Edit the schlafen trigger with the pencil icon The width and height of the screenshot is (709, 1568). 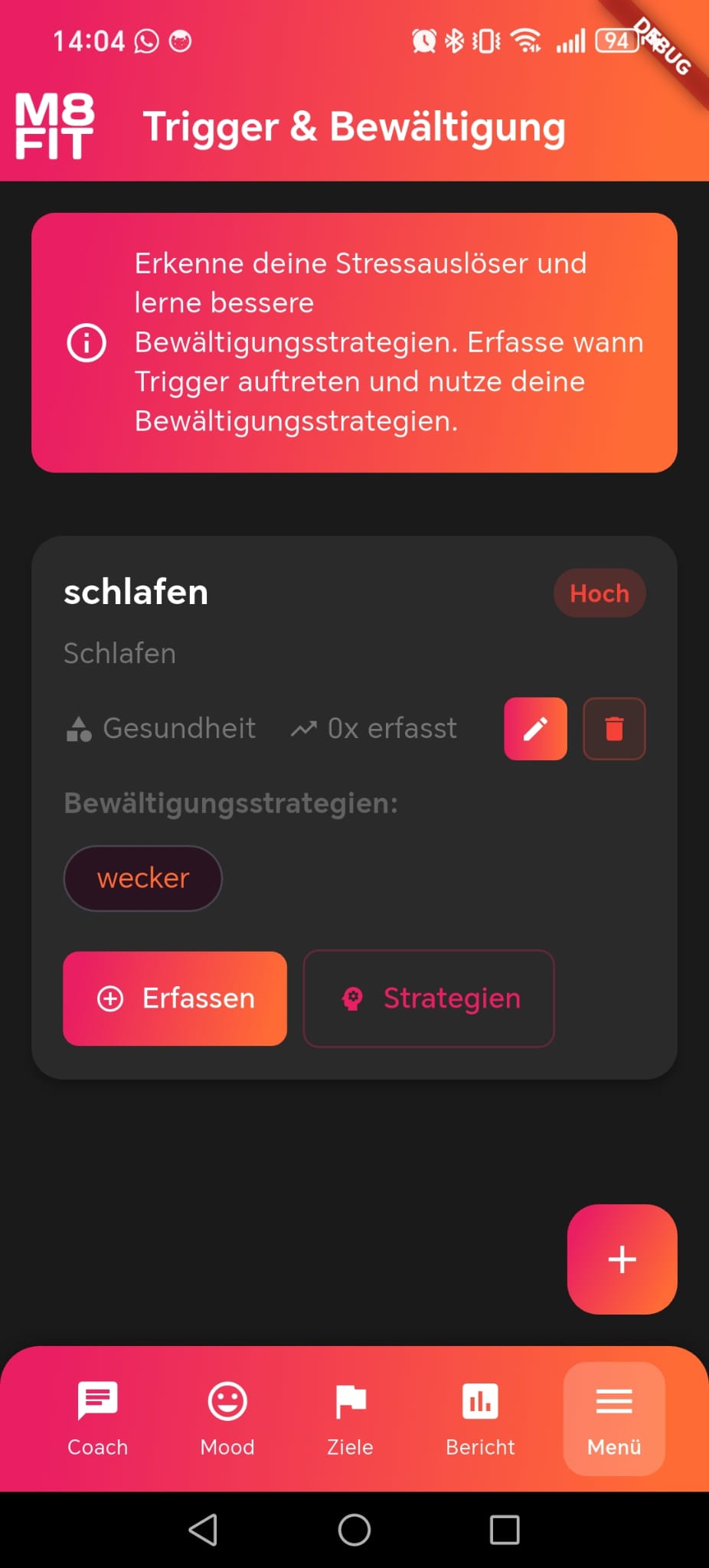tap(534, 729)
